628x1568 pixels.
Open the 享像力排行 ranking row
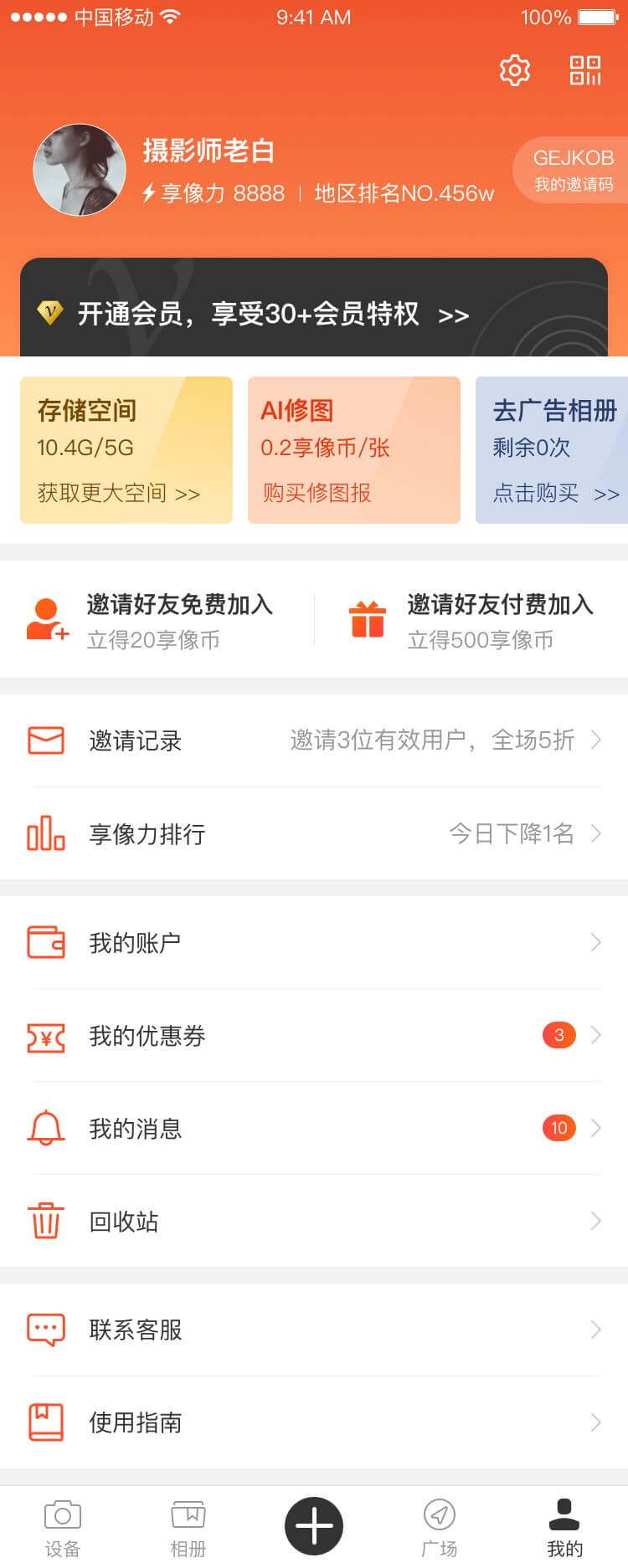tap(314, 833)
